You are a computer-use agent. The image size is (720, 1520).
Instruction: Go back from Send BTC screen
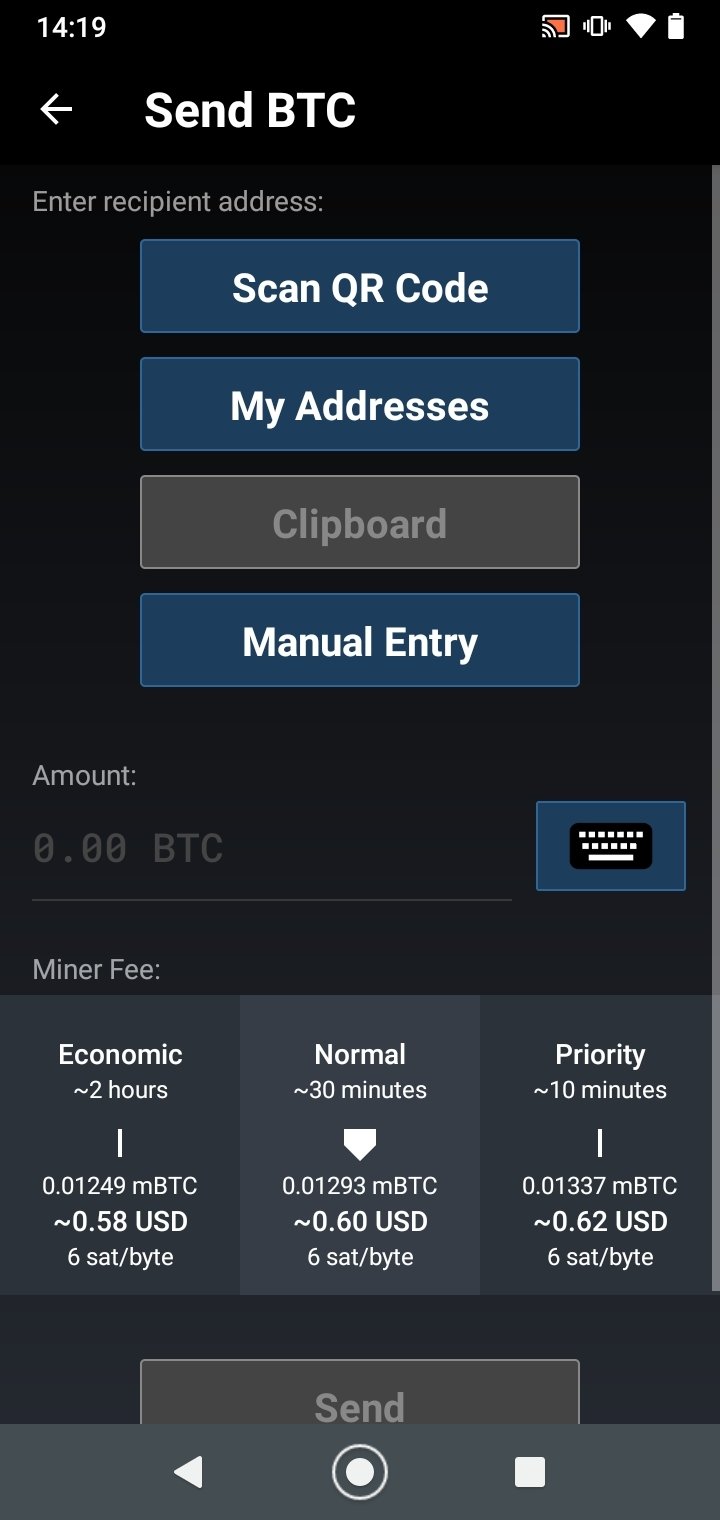(56, 110)
